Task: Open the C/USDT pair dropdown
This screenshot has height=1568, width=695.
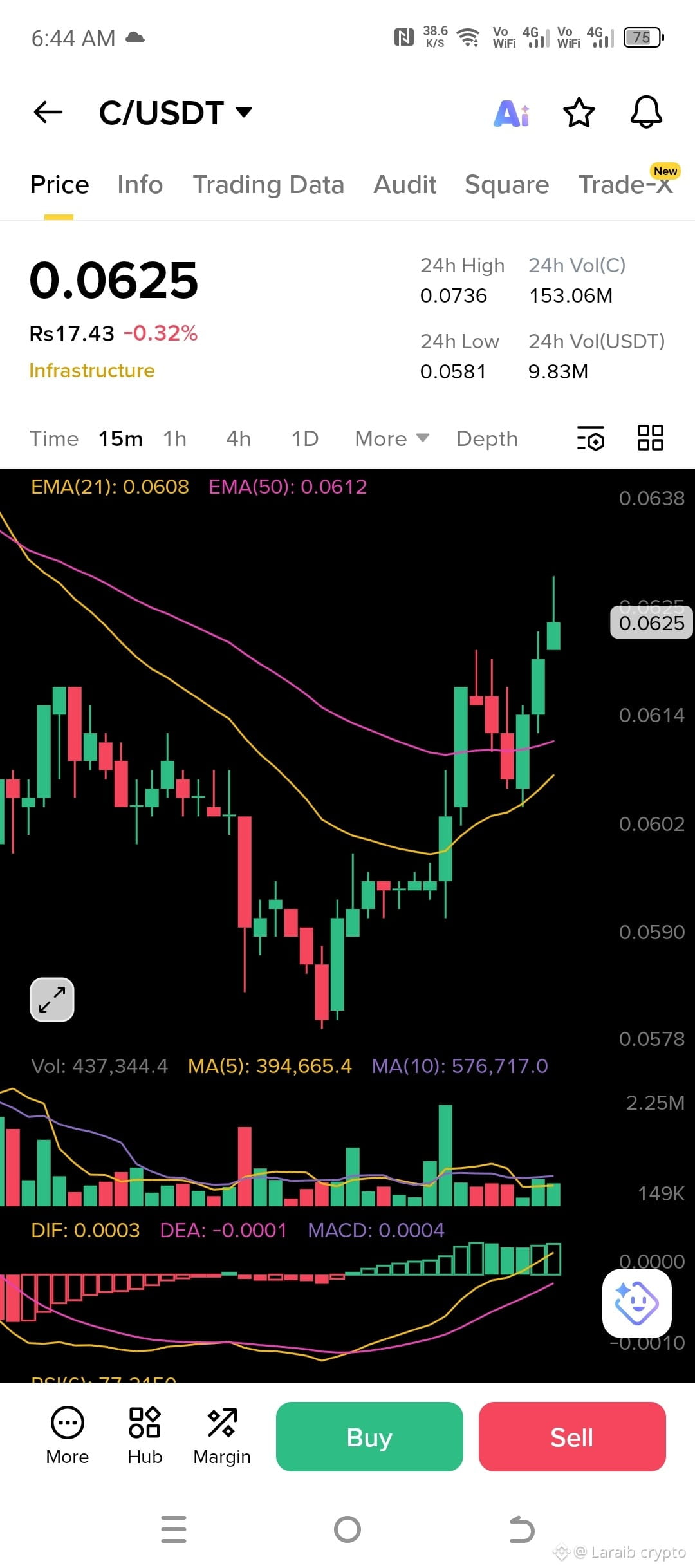Action: click(175, 113)
